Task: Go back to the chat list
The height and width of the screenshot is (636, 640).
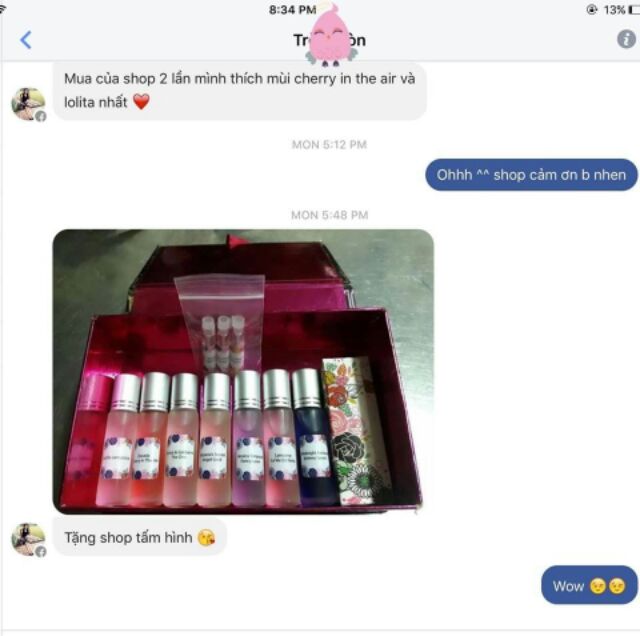Action: click(26, 40)
